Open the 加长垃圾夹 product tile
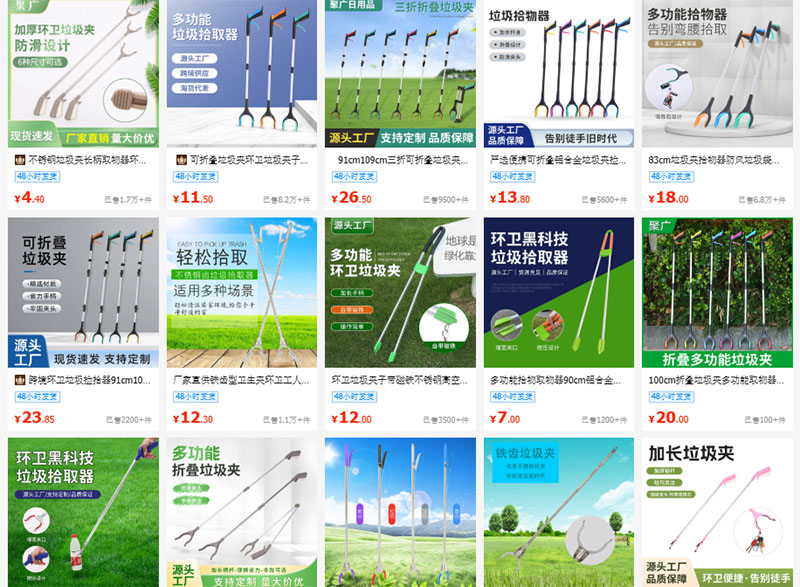Viewport: 800px width, 587px height. pyautogui.click(x=717, y=512)
